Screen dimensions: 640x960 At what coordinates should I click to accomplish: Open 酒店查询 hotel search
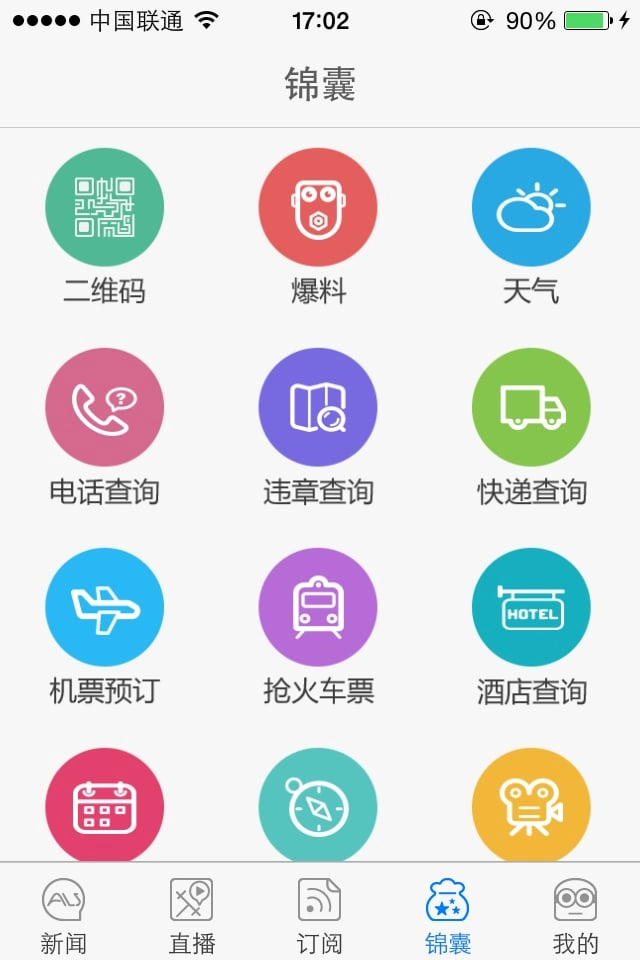click(531, 607)
